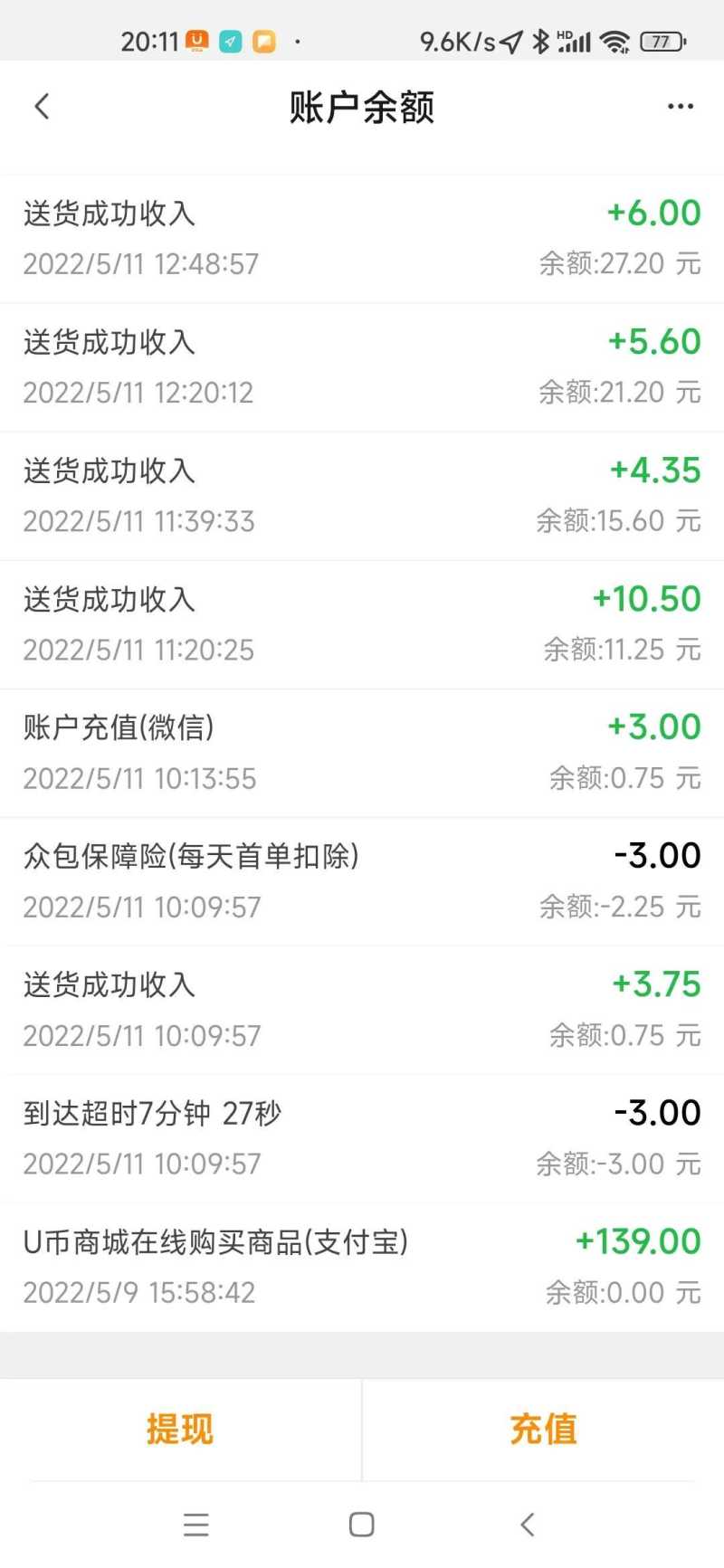Go back from the 账户余额 page
724x1568 pixels.
click(x=42, y=107)
